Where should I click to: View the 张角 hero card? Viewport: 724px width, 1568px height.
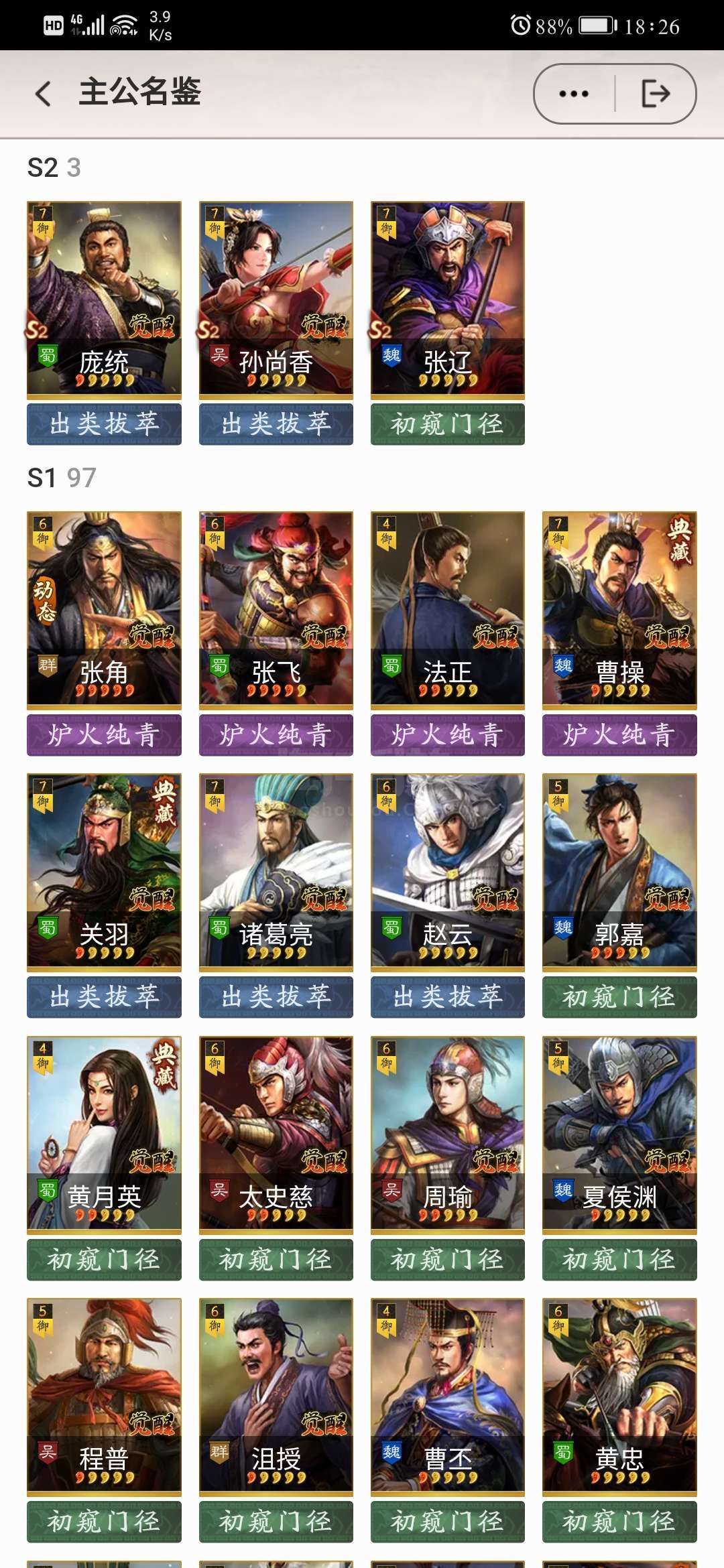coord(104,610)
